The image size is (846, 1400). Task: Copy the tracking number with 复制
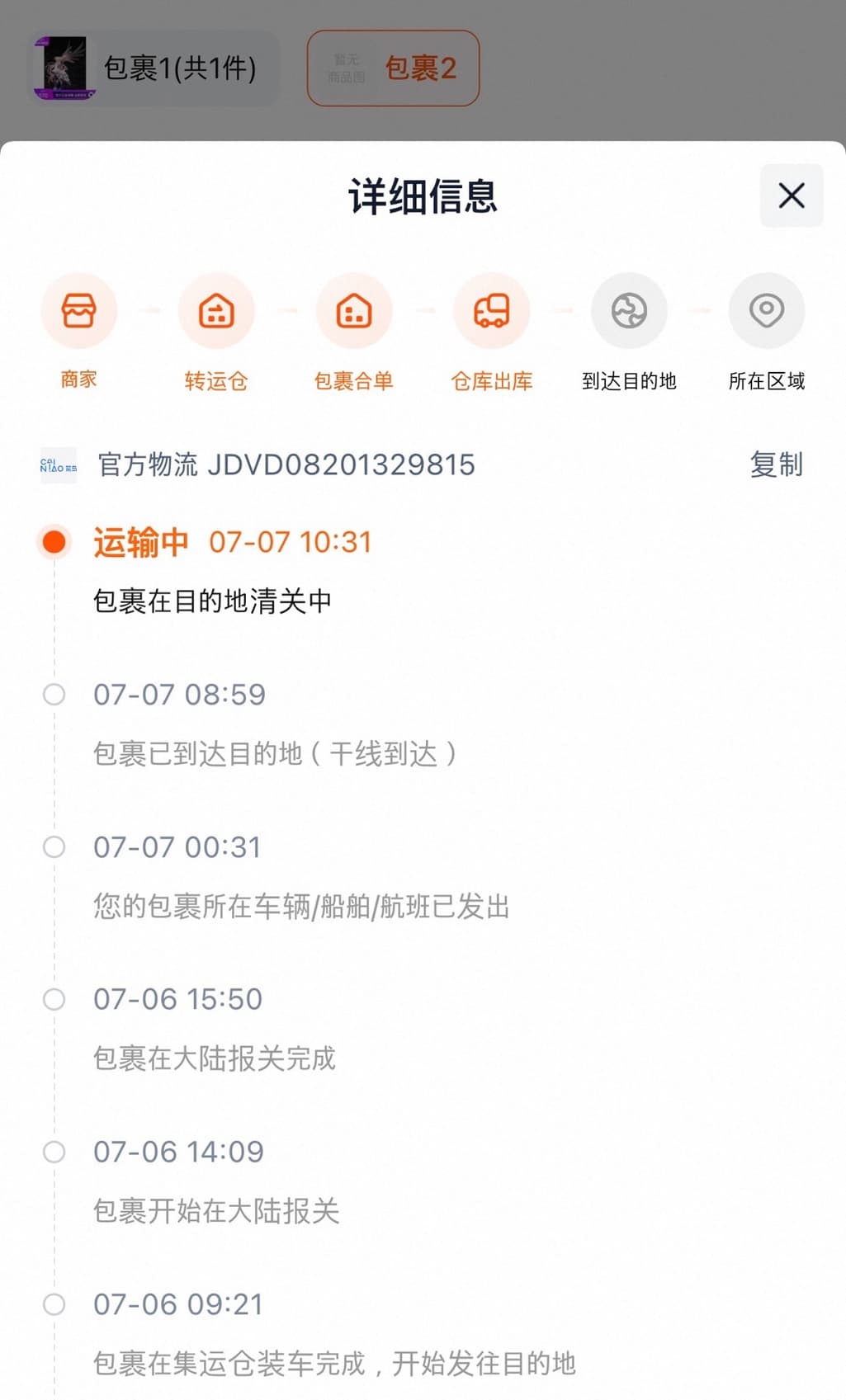click(776, 464)
